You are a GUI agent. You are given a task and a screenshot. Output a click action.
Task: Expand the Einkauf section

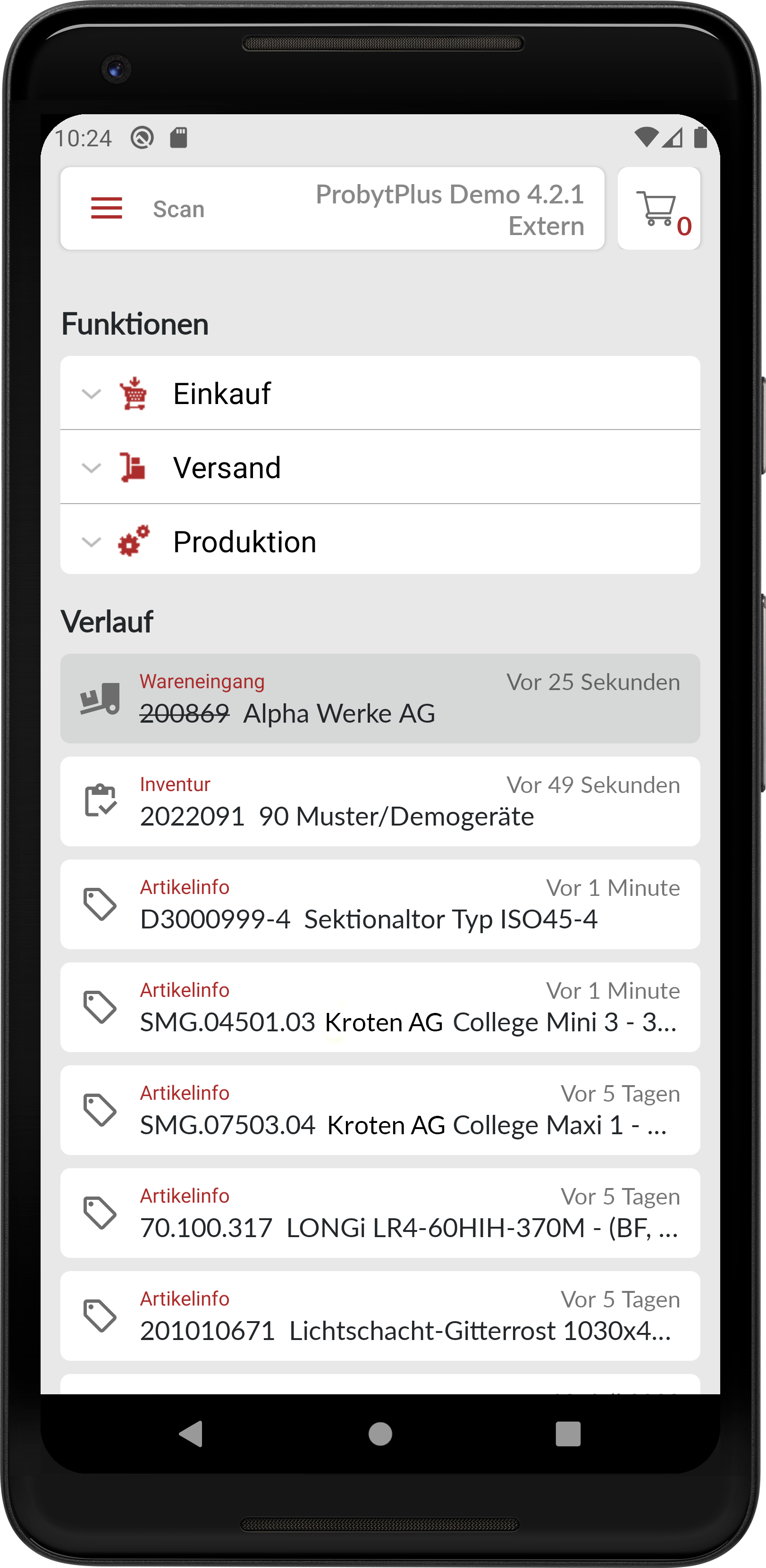coord(379,393)
